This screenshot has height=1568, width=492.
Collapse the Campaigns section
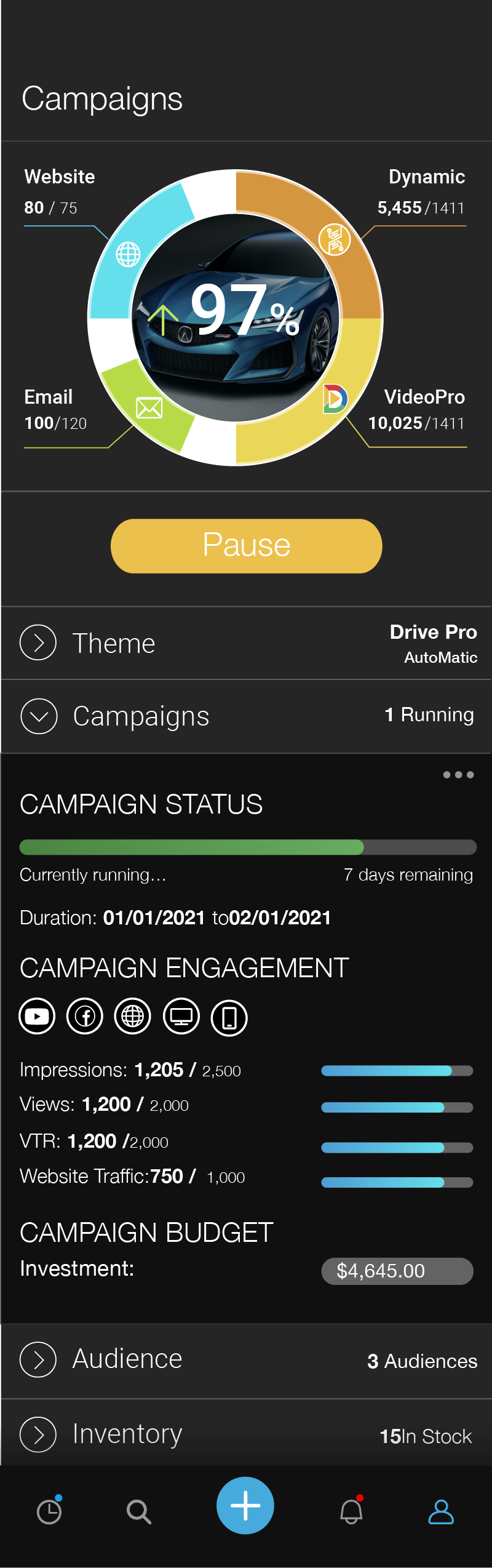39,716
